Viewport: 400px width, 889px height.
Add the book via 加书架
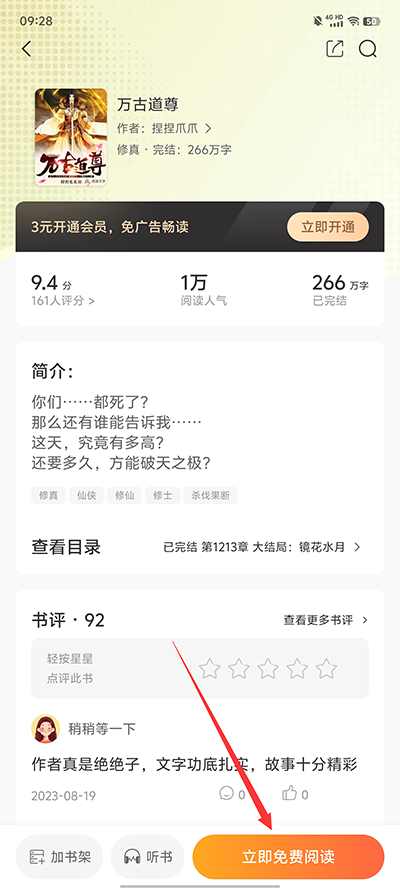click(60, 857)
